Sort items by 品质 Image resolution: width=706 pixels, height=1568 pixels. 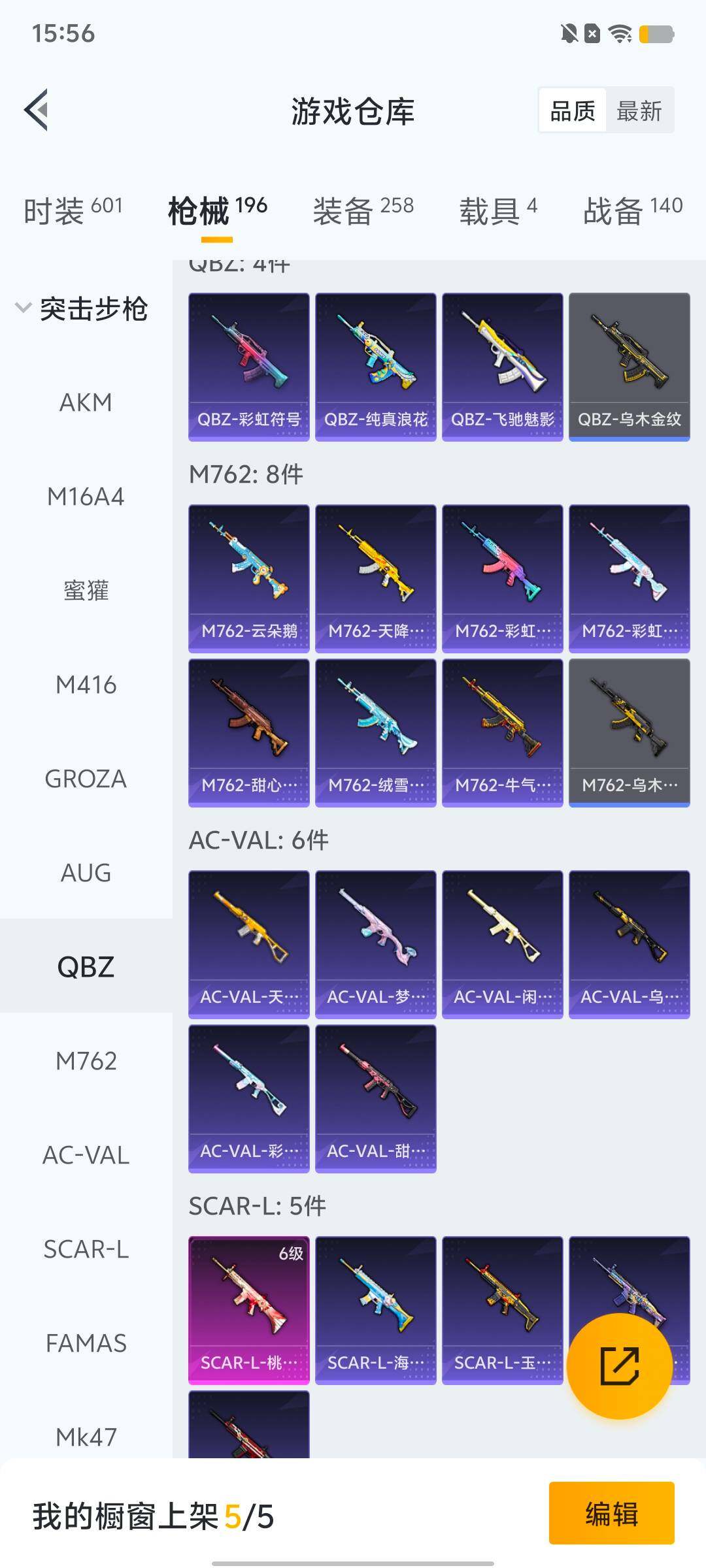click(x=573, y=110)
